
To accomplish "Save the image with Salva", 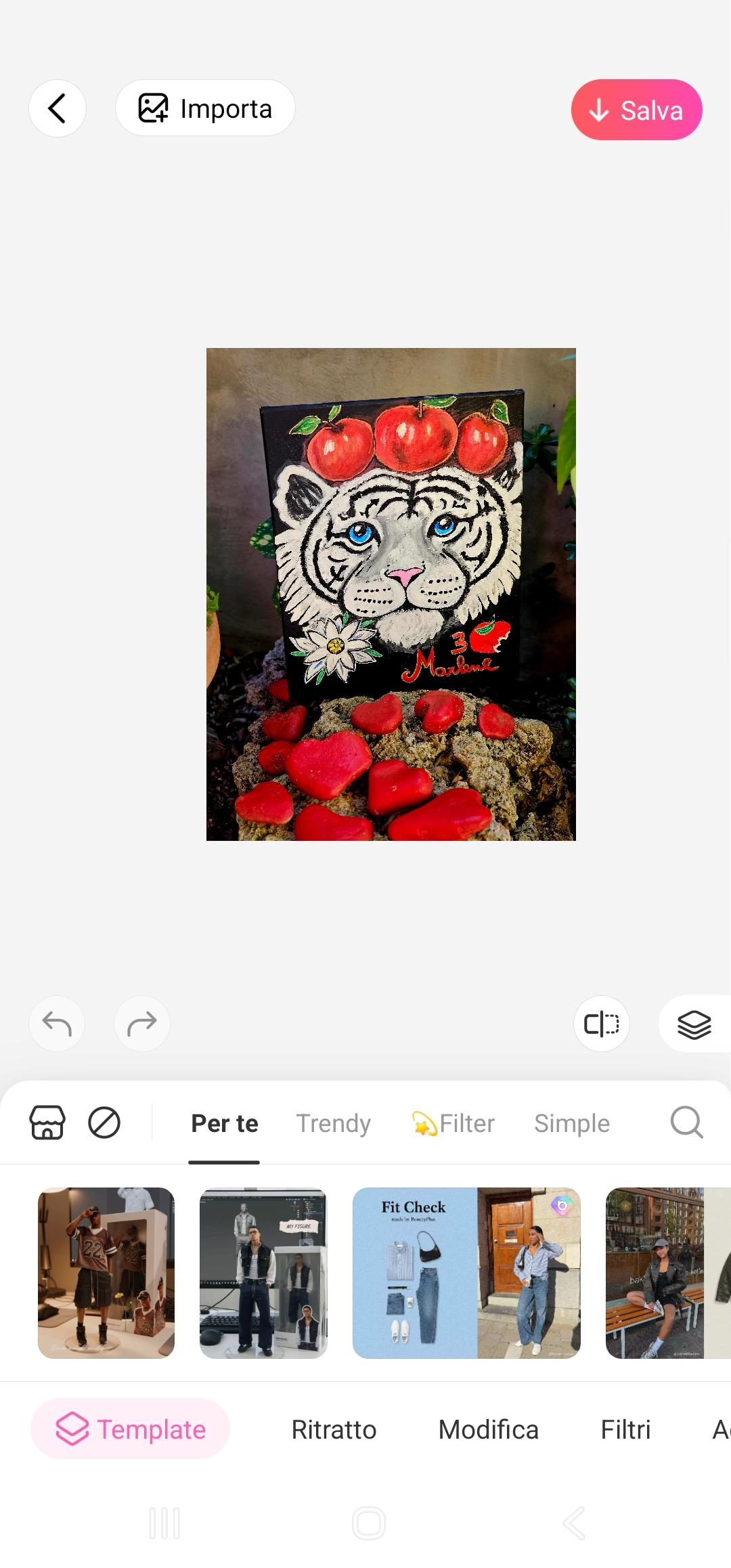I will coord(636,110).
